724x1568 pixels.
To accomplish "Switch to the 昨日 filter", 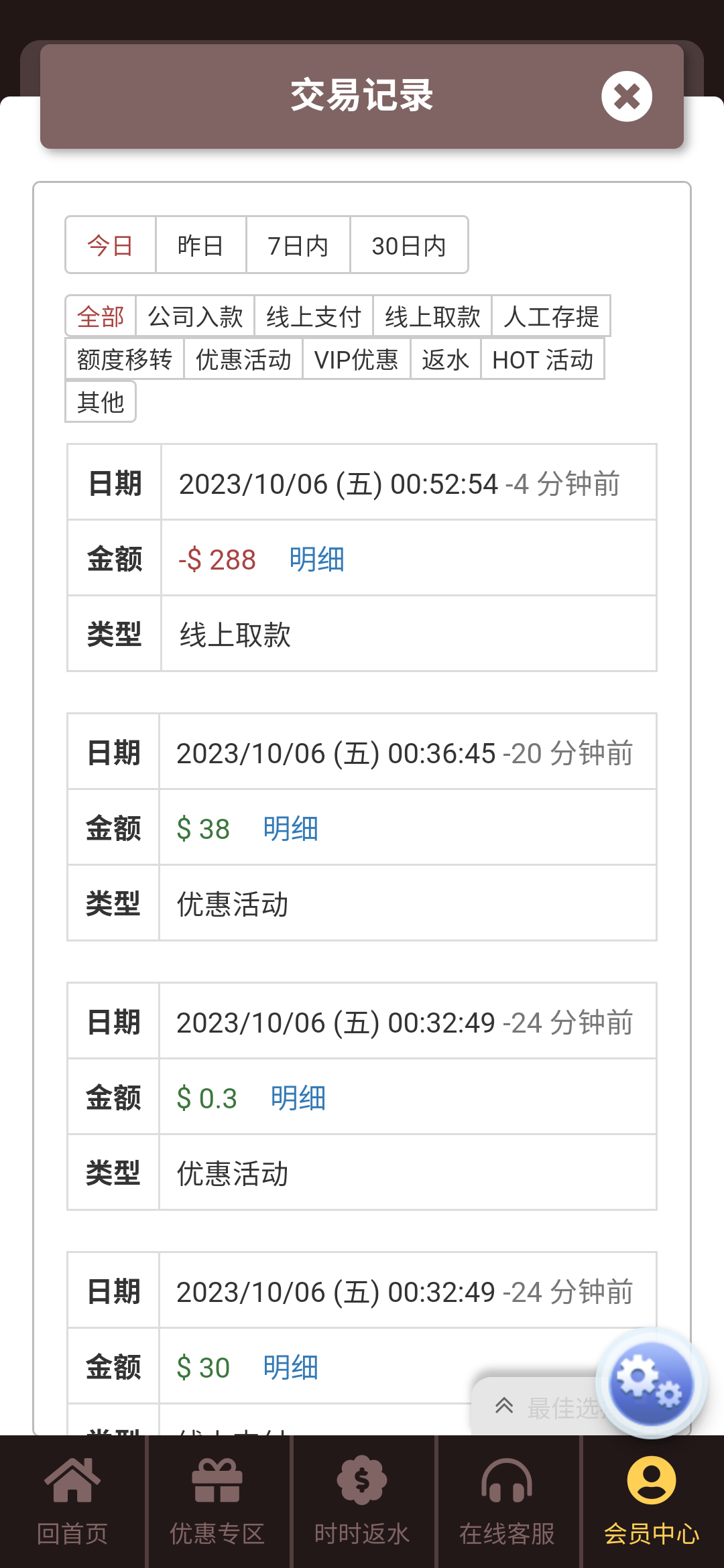I will [x=200, y=245].
